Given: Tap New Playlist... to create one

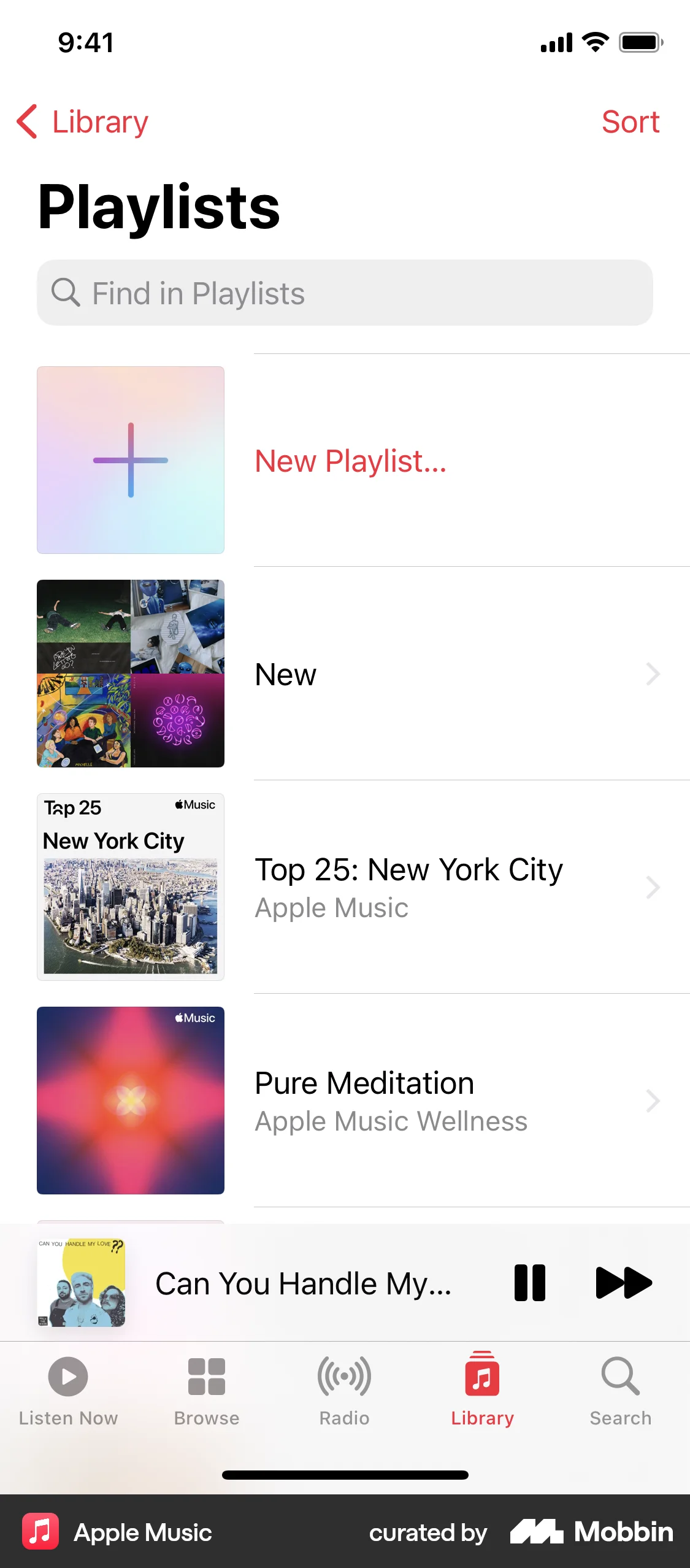Looking at the screenshot, I should pos(350,460).
